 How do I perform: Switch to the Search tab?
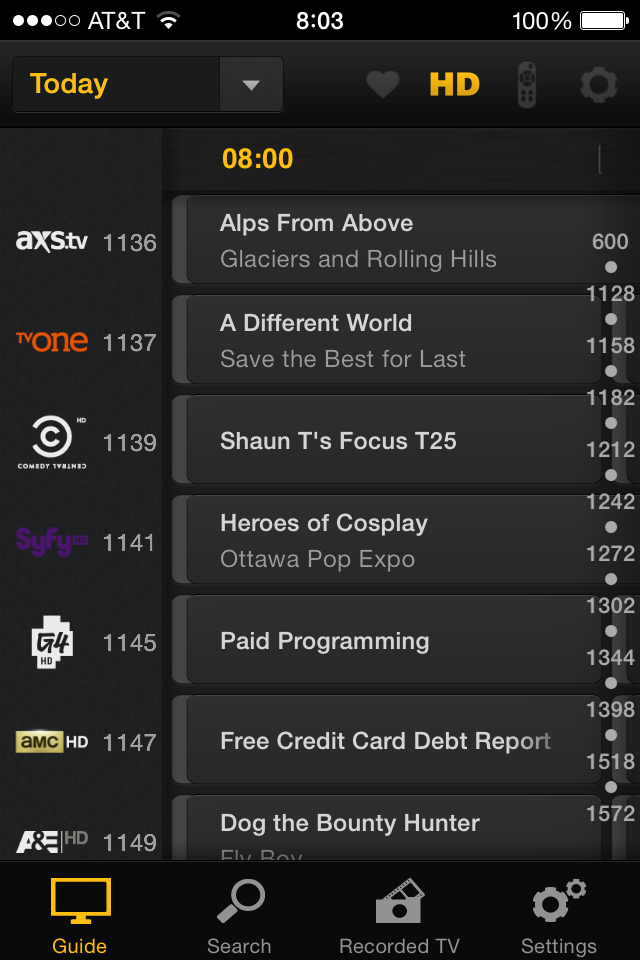(x=239, y=915)
